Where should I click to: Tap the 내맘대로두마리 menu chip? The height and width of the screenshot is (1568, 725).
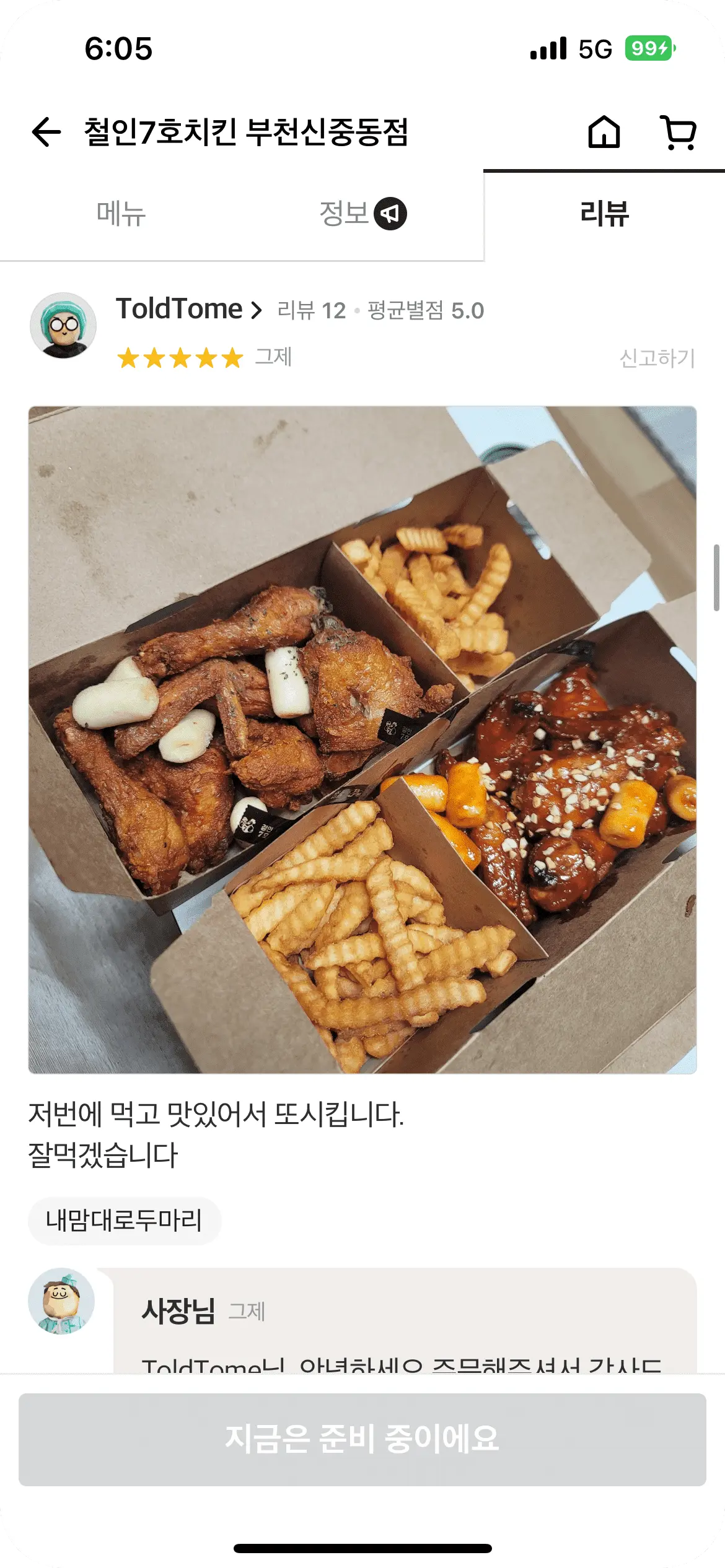pyautogui.click(x=125, y=1221)
